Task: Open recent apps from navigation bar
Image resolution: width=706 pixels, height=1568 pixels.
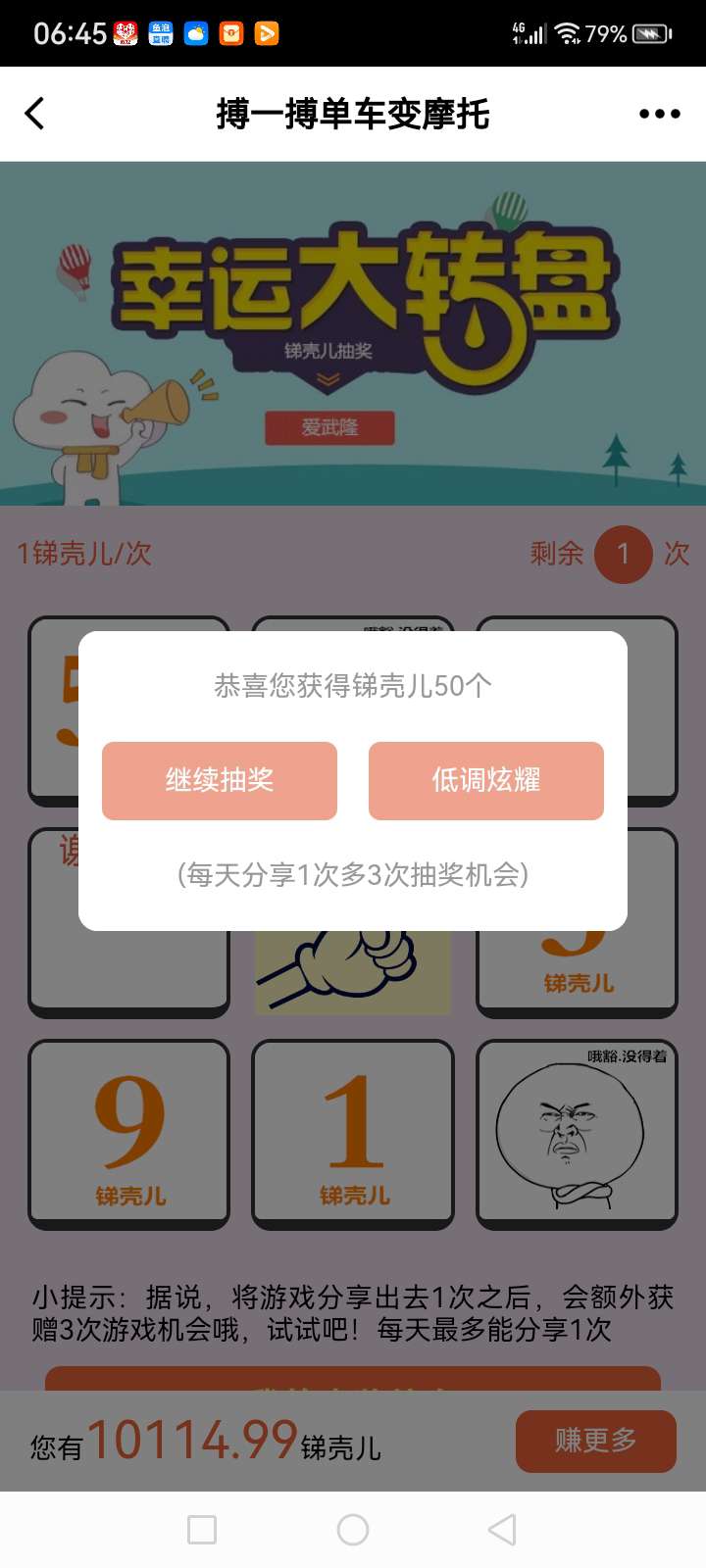Action: (x=202, y=1530)
